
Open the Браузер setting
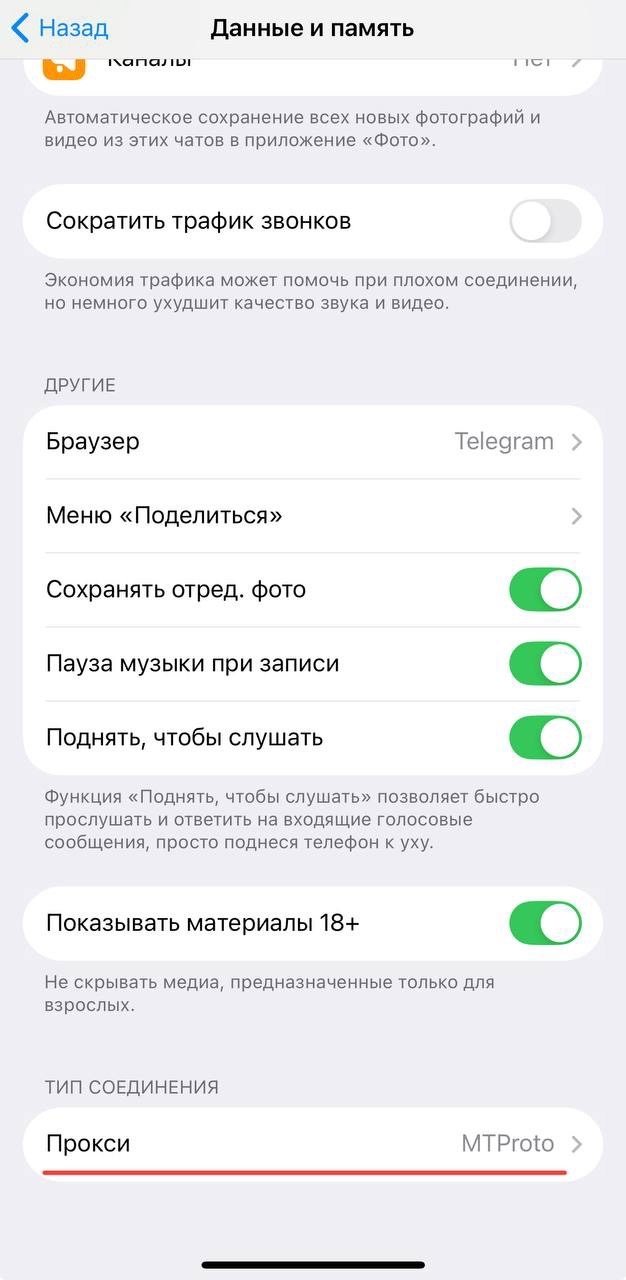(312, 441)
